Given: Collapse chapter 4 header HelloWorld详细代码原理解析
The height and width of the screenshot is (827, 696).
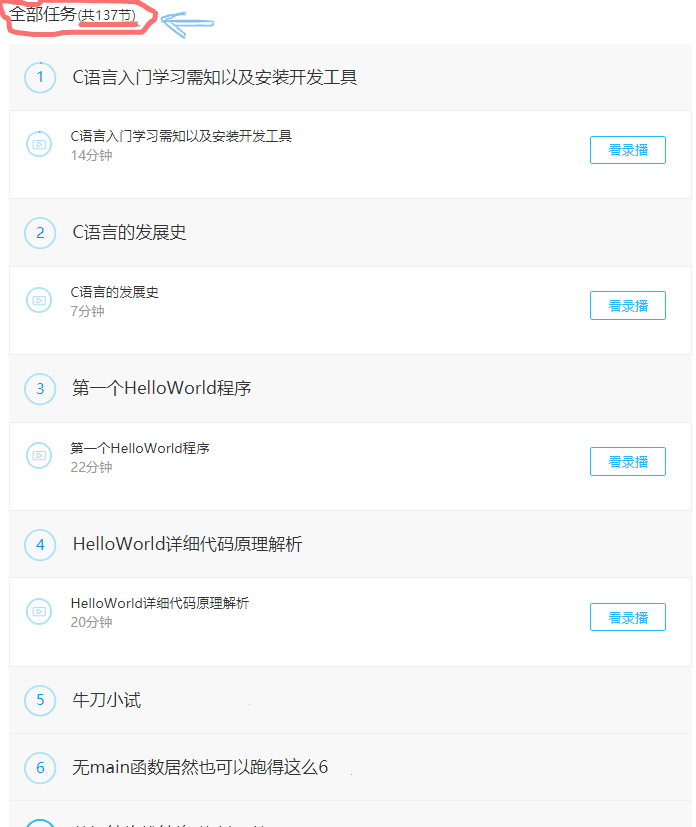Looking at the screenshot, I should (x=187, y=544).
